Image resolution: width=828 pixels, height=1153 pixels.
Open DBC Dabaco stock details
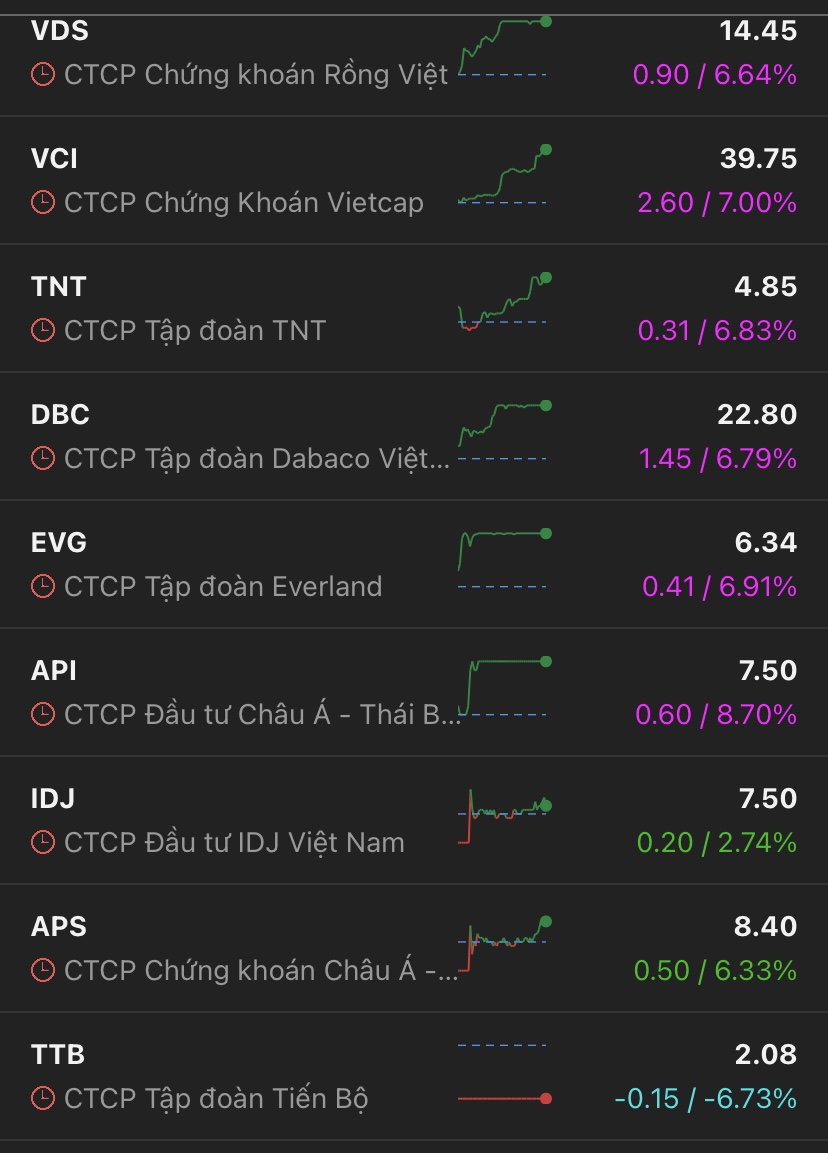pos(240,437)
